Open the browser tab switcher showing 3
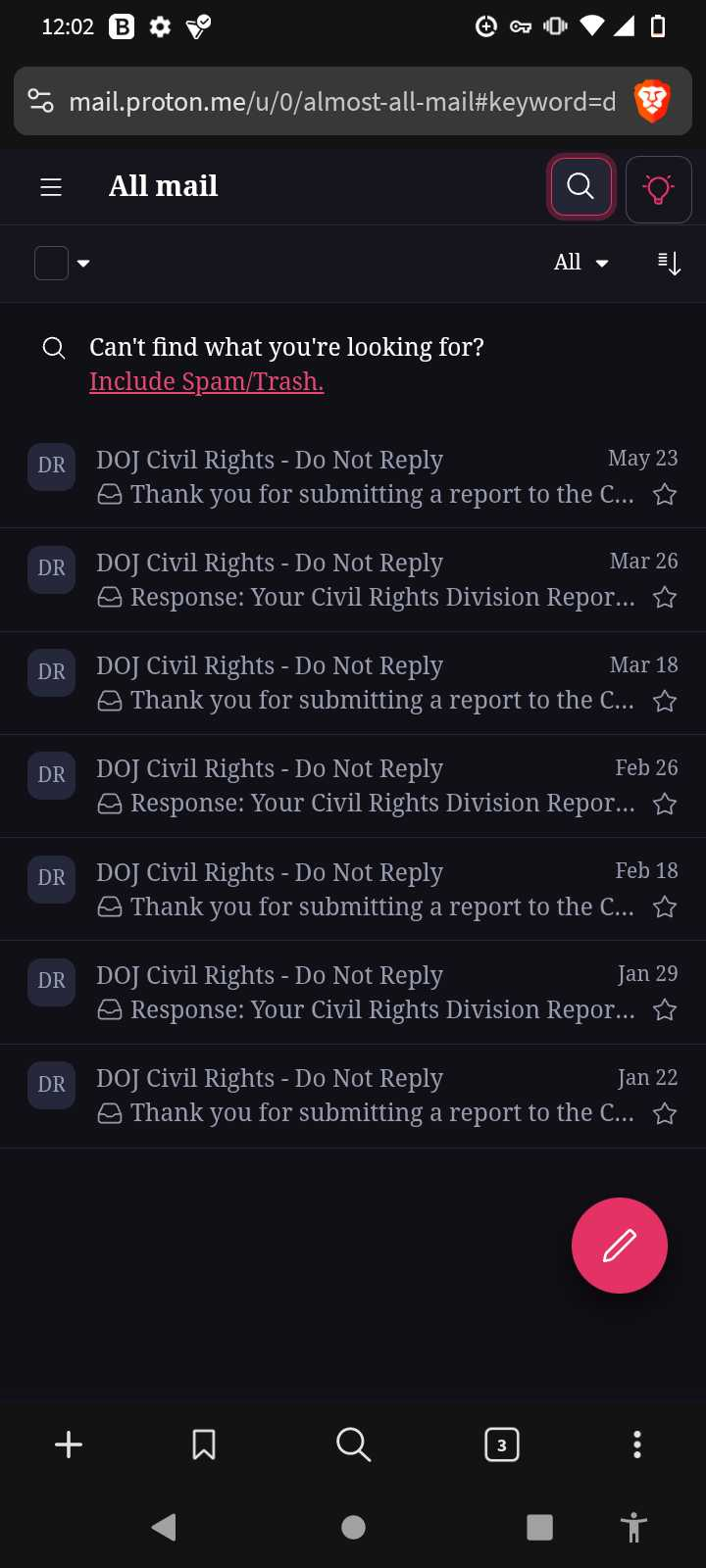 pyautogui.click(x=502, y=1445)
